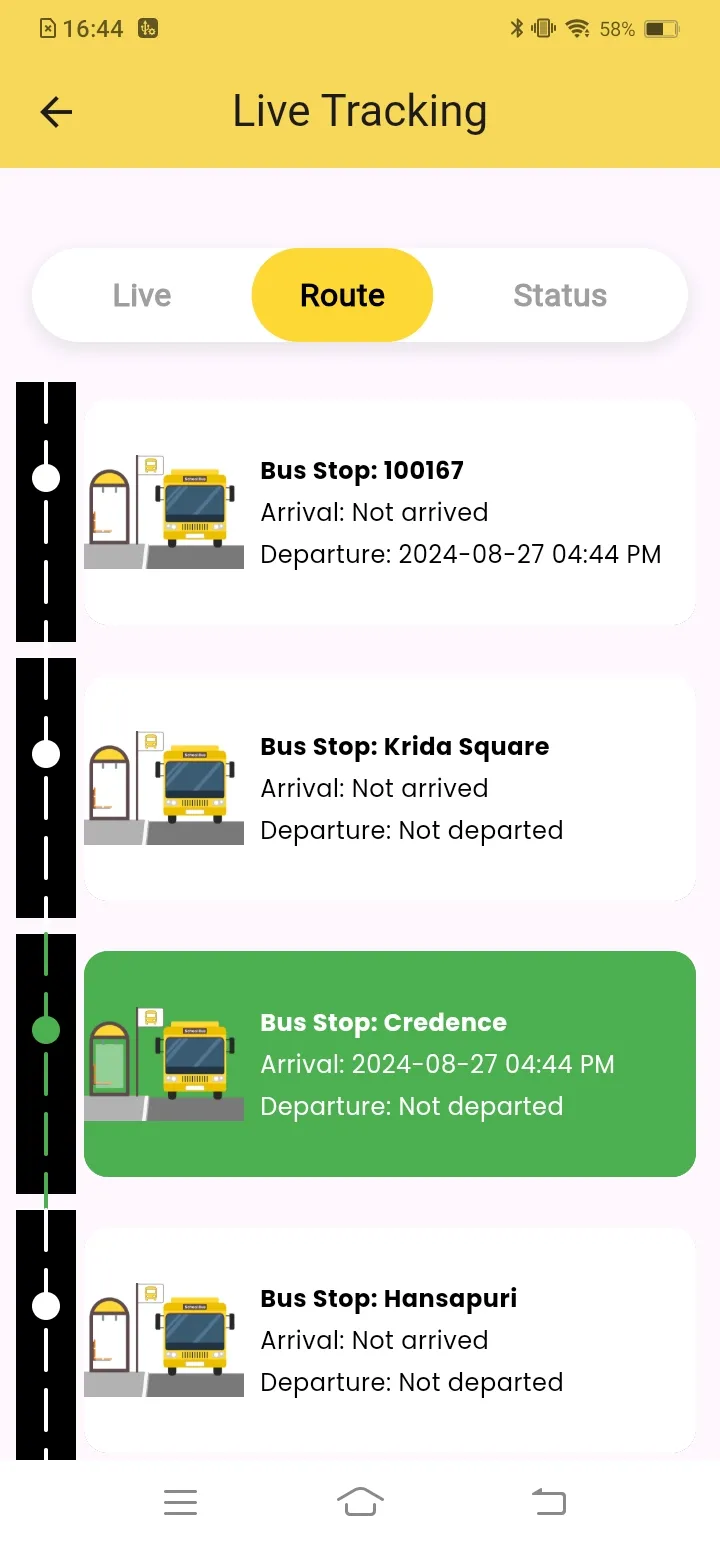Select the green route dot for Credence stop
Image resolution: width=720 pixels, height=1544 pixels.
45,1029
